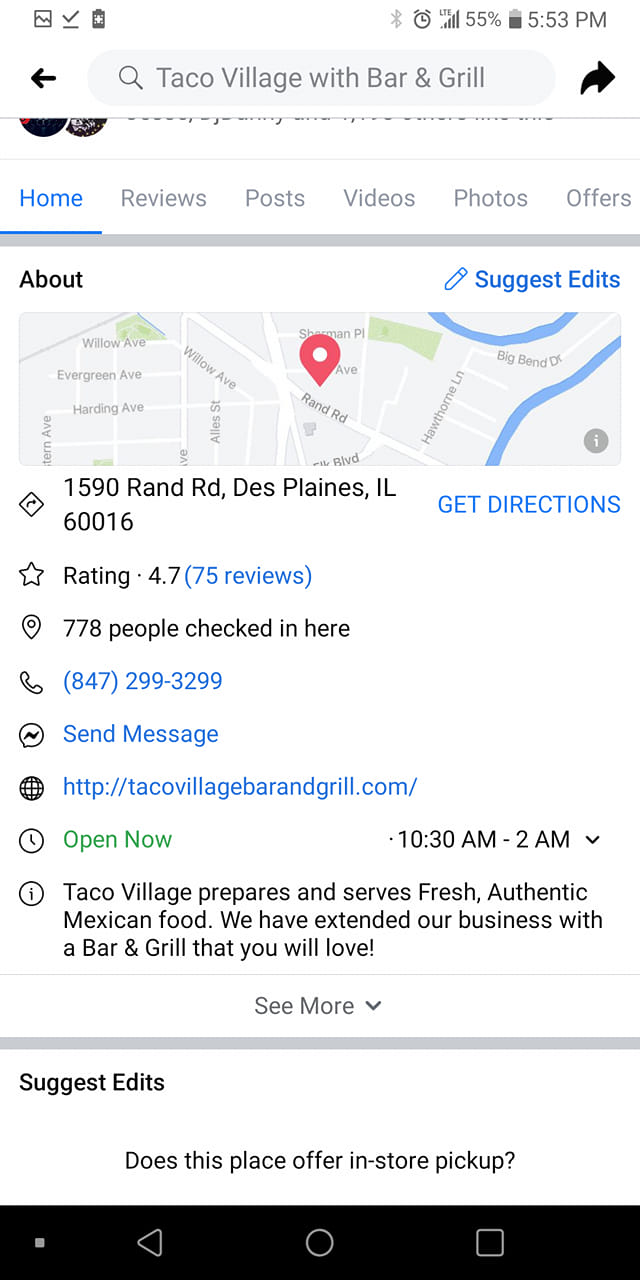
Task: Share this page with the arrow icon
Action: pyautogui.click(x=597, y=78)
